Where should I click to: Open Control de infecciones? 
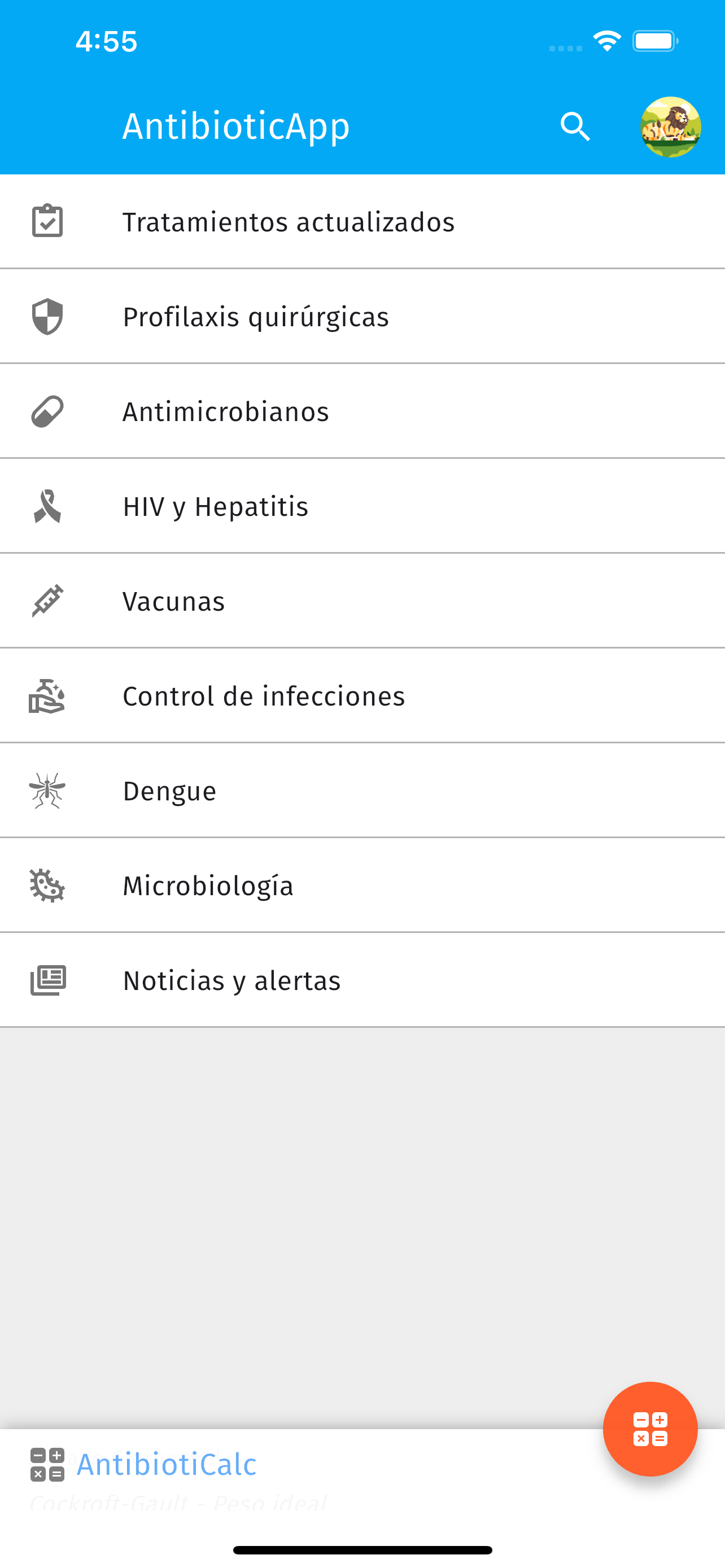(362, 697)
